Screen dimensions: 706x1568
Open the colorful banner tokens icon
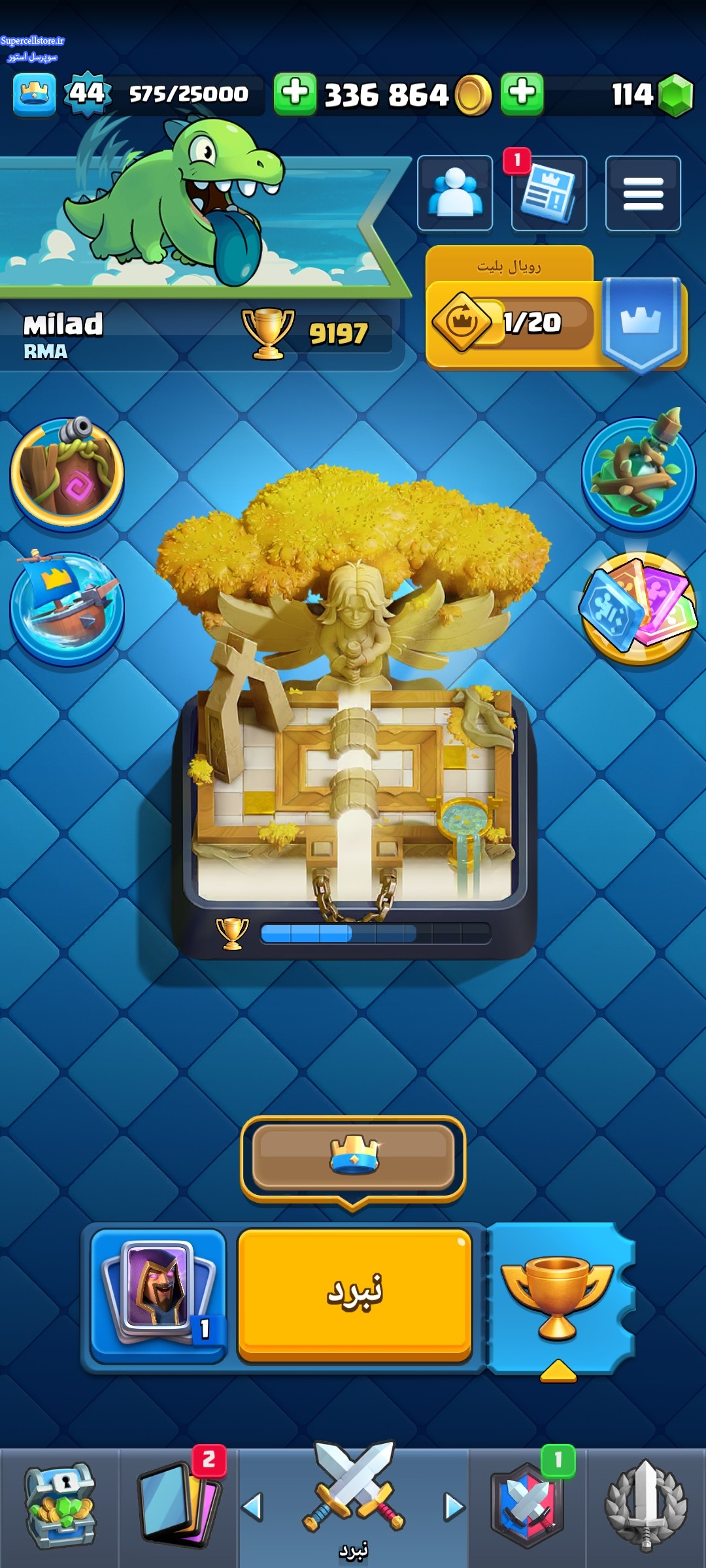click(638, 608)
